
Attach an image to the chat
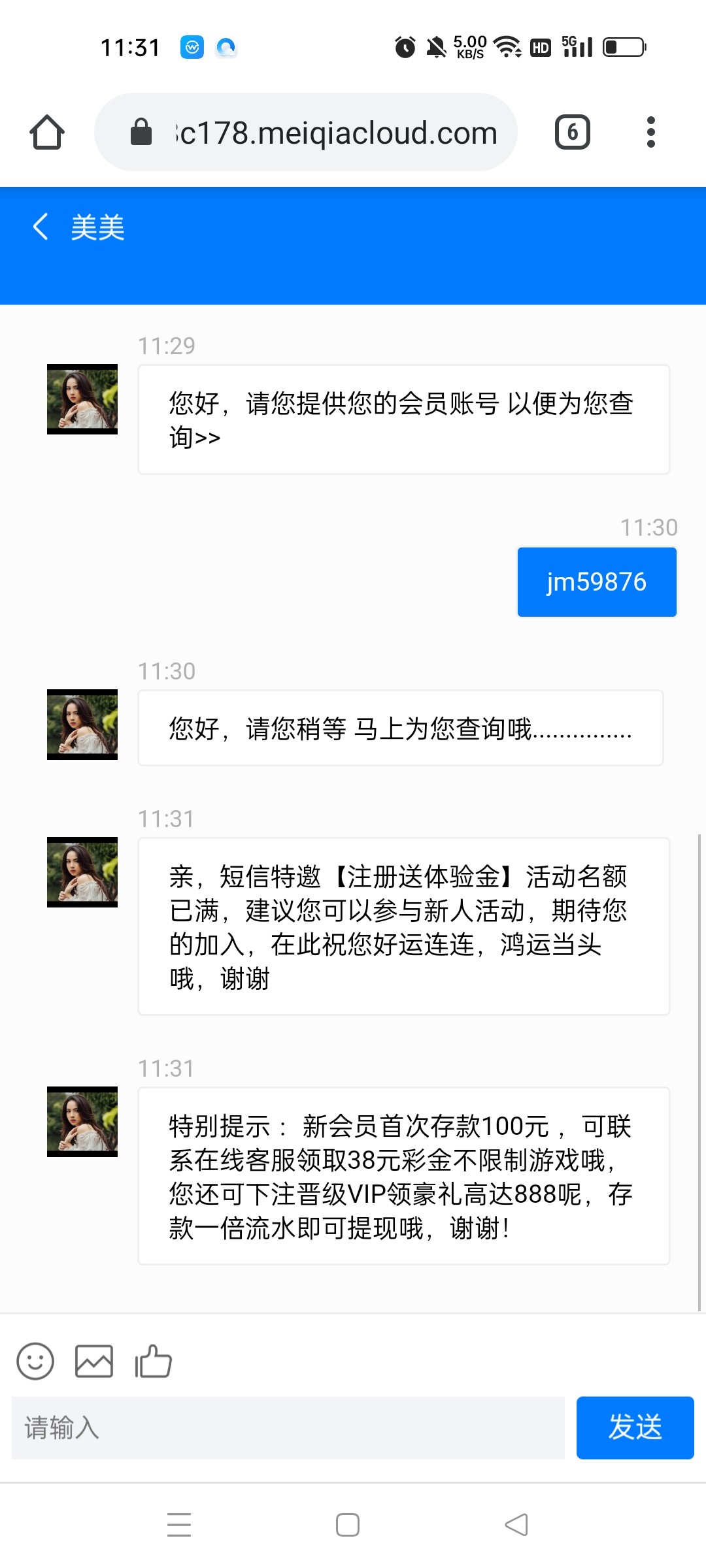click(94, 1362)
